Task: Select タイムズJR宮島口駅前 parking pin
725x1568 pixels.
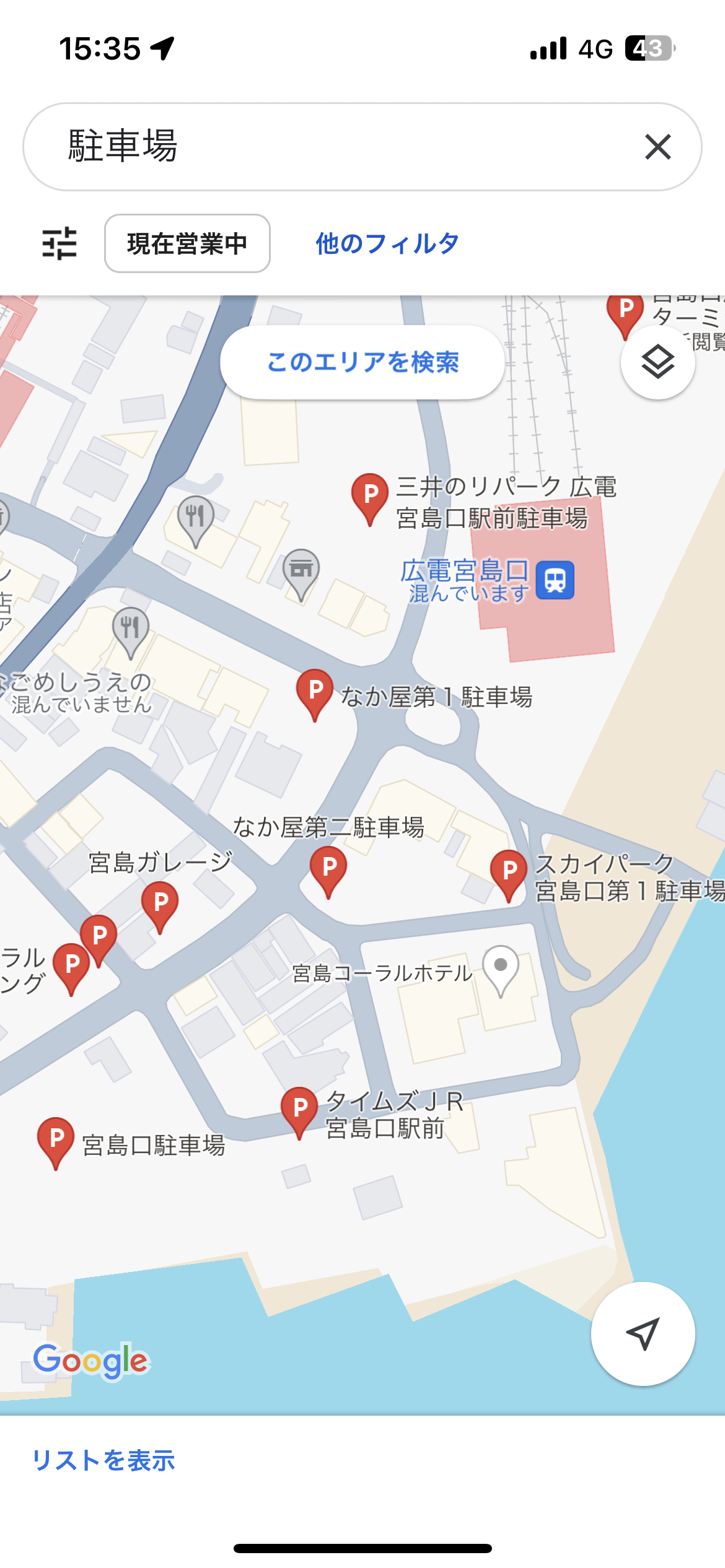Action: point(300,1110)
